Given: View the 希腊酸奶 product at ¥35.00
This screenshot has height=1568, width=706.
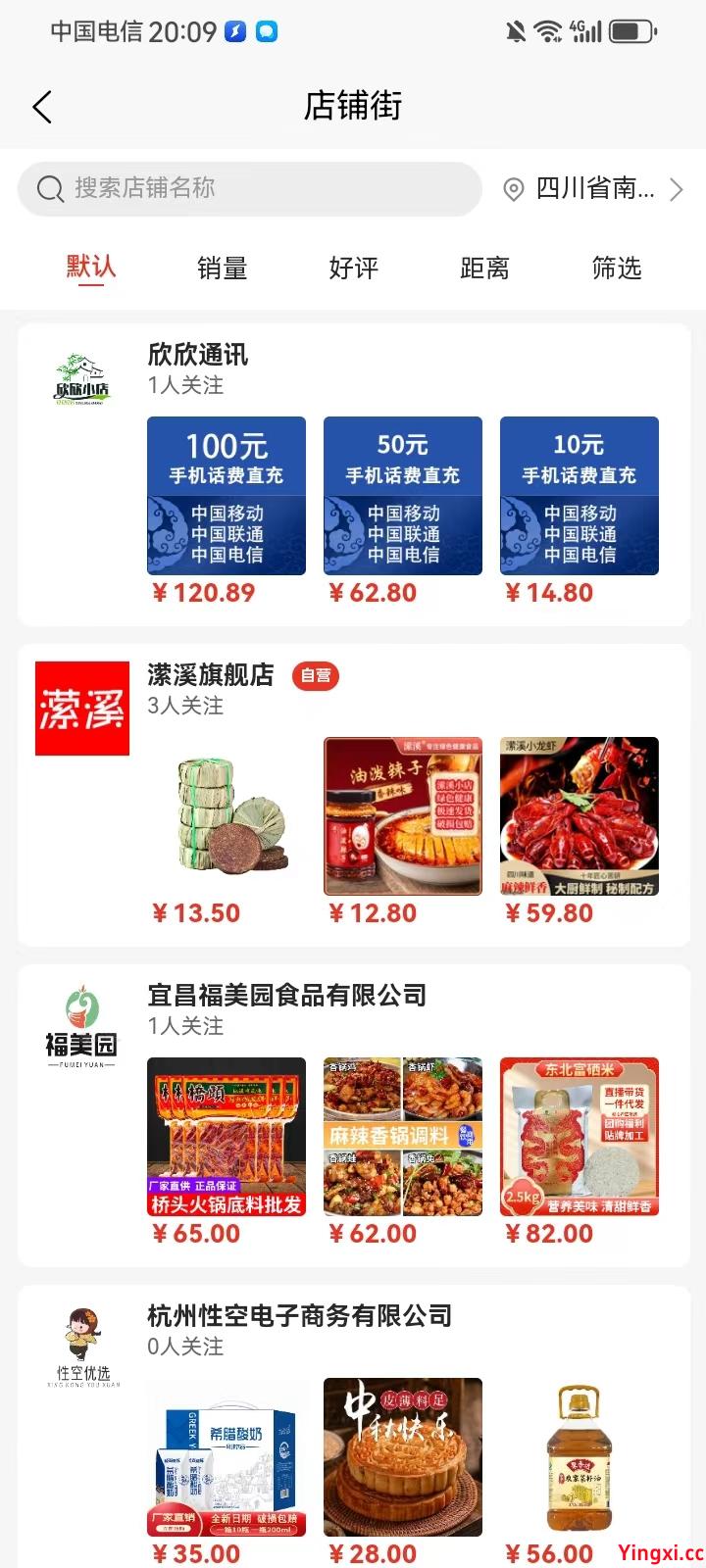Looking at the screenshot, I should click(227, 1457).
